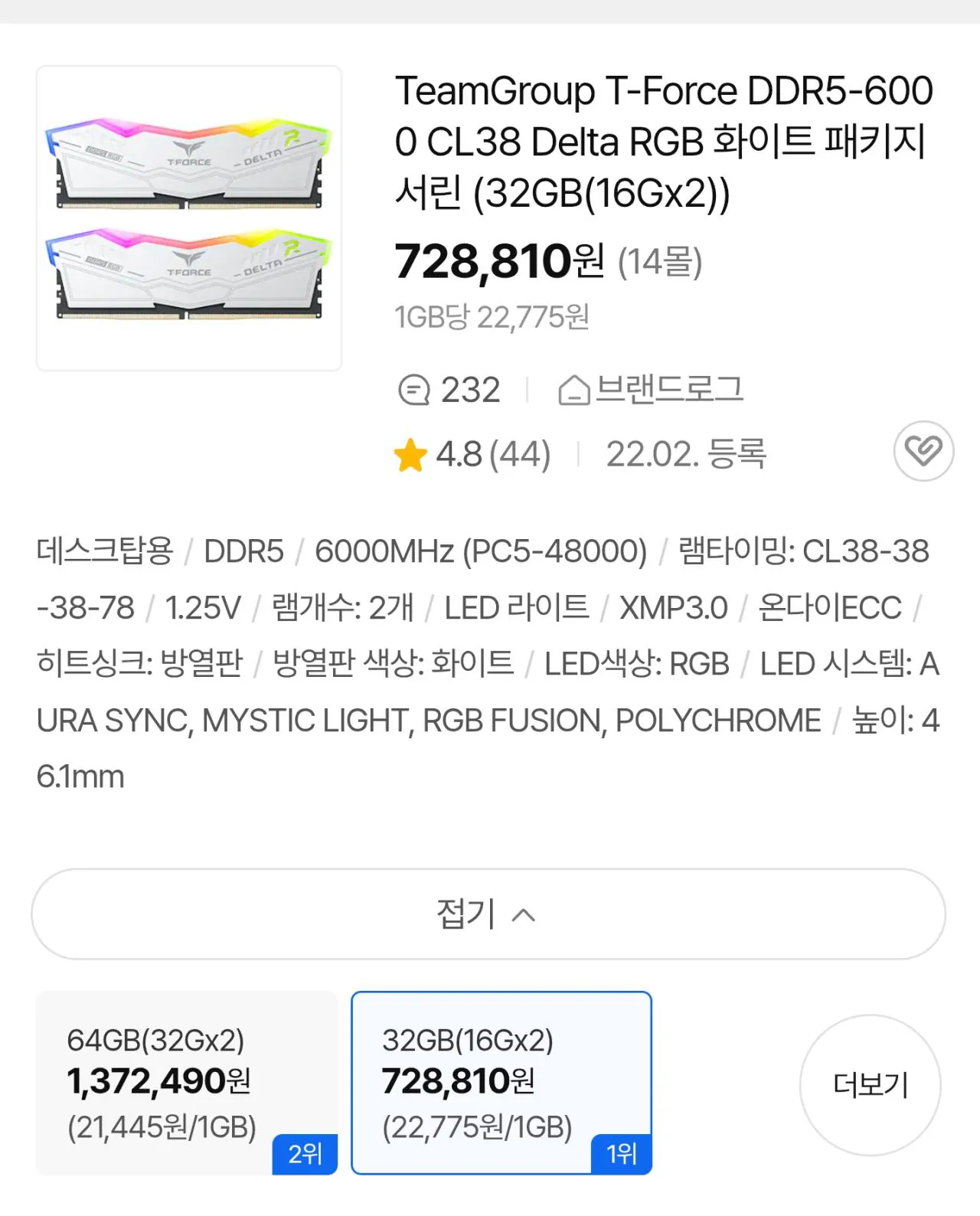The height and width of the screenshot is (1216, 980).
Task: Click the 1위 ranking badge
Action: tap(622, 1153)
